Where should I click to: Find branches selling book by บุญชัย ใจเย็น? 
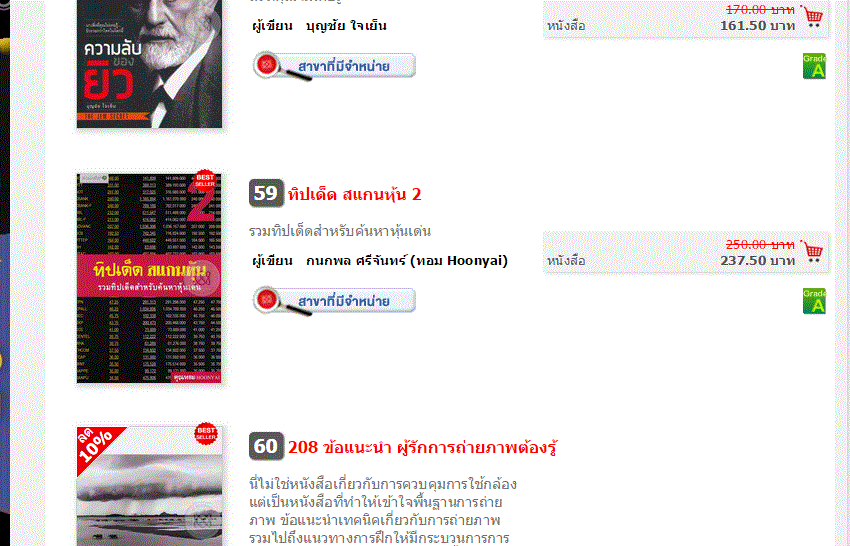pyautogui.click(x=334, y=66)
